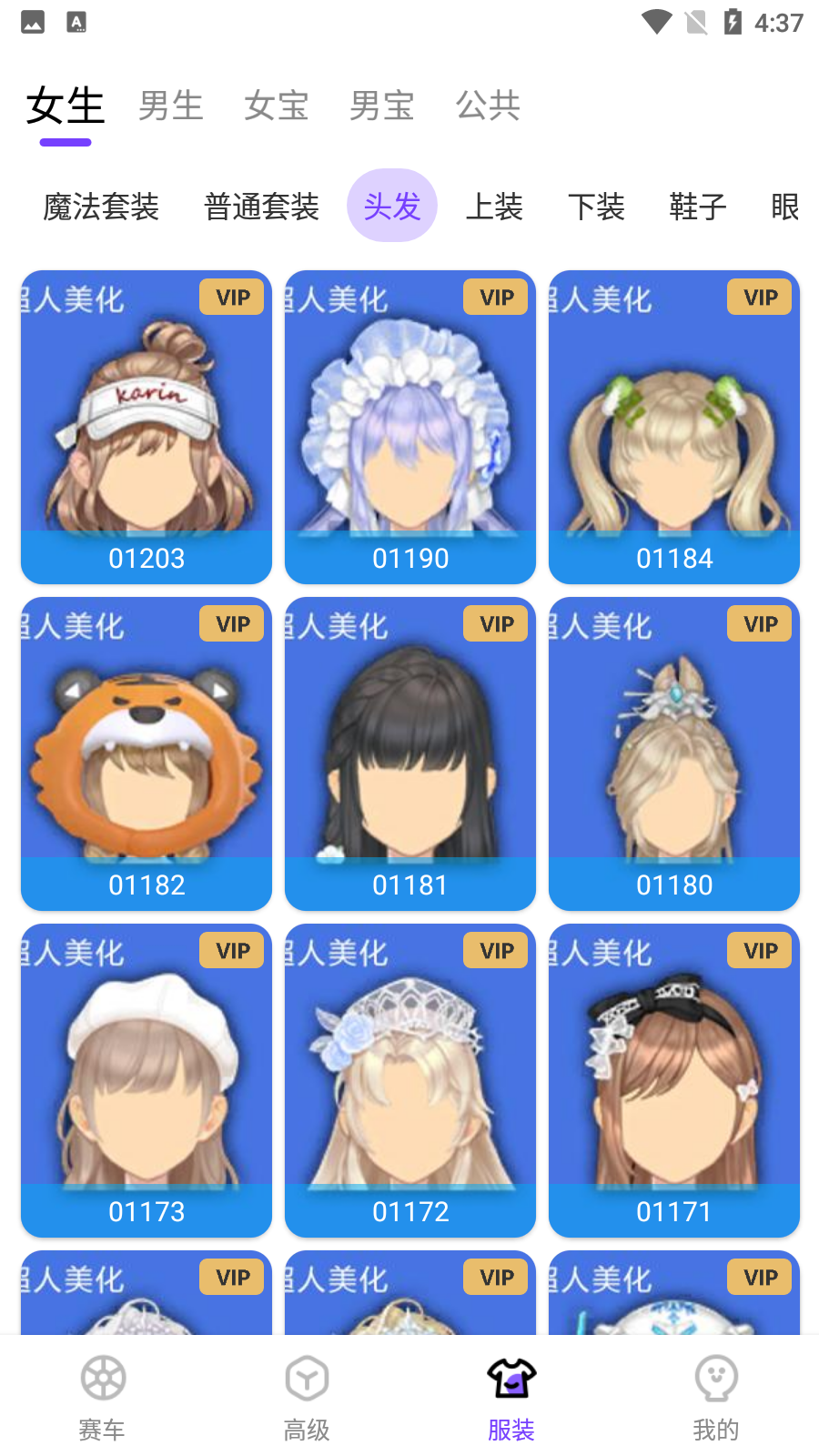Open hairstyle 01190 with lace bonnet
Image resolution: width=819 pixels, height=1456 pixels.
(410, 427)
